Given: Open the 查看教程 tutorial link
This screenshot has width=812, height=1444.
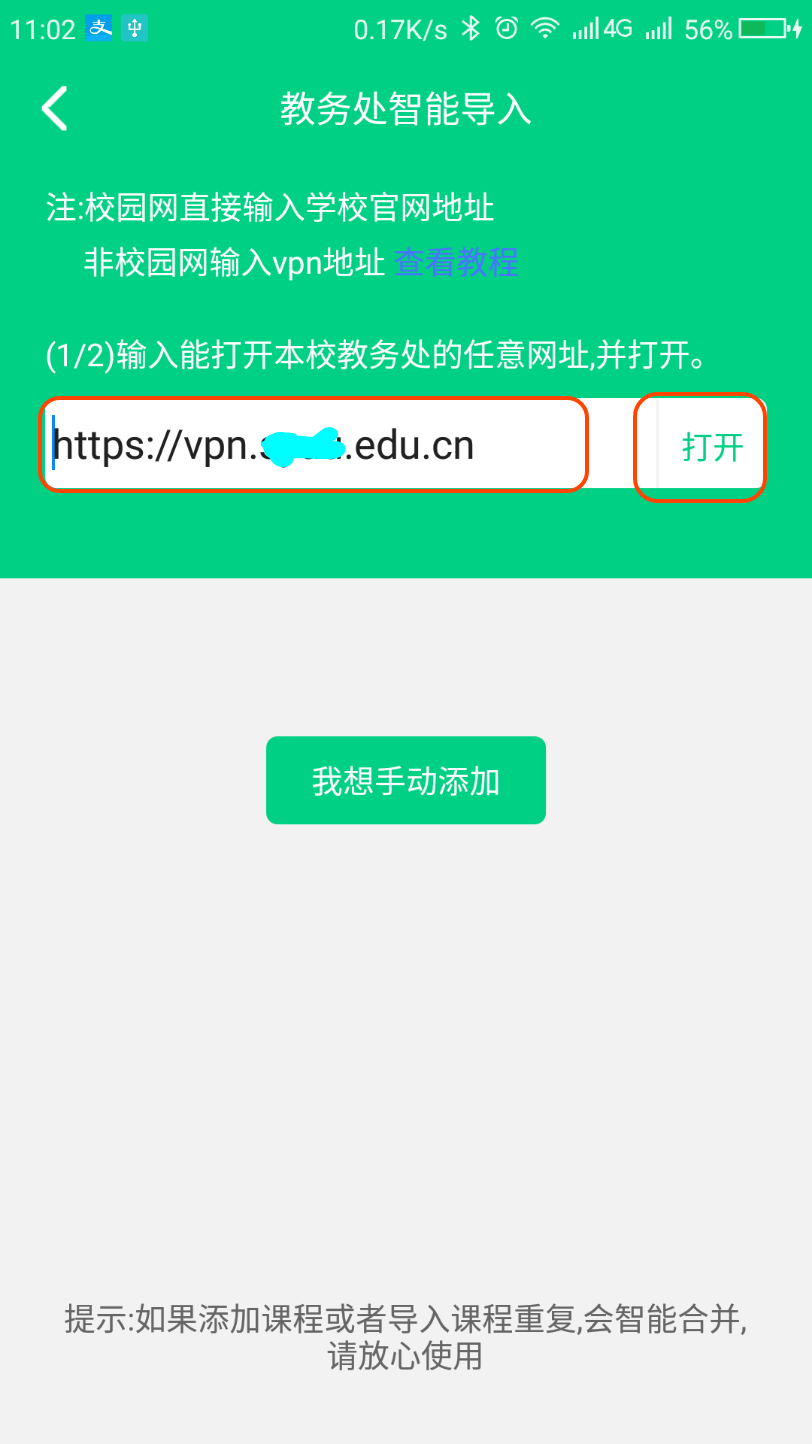Looking at the screenshot, I should pos(456,263).
